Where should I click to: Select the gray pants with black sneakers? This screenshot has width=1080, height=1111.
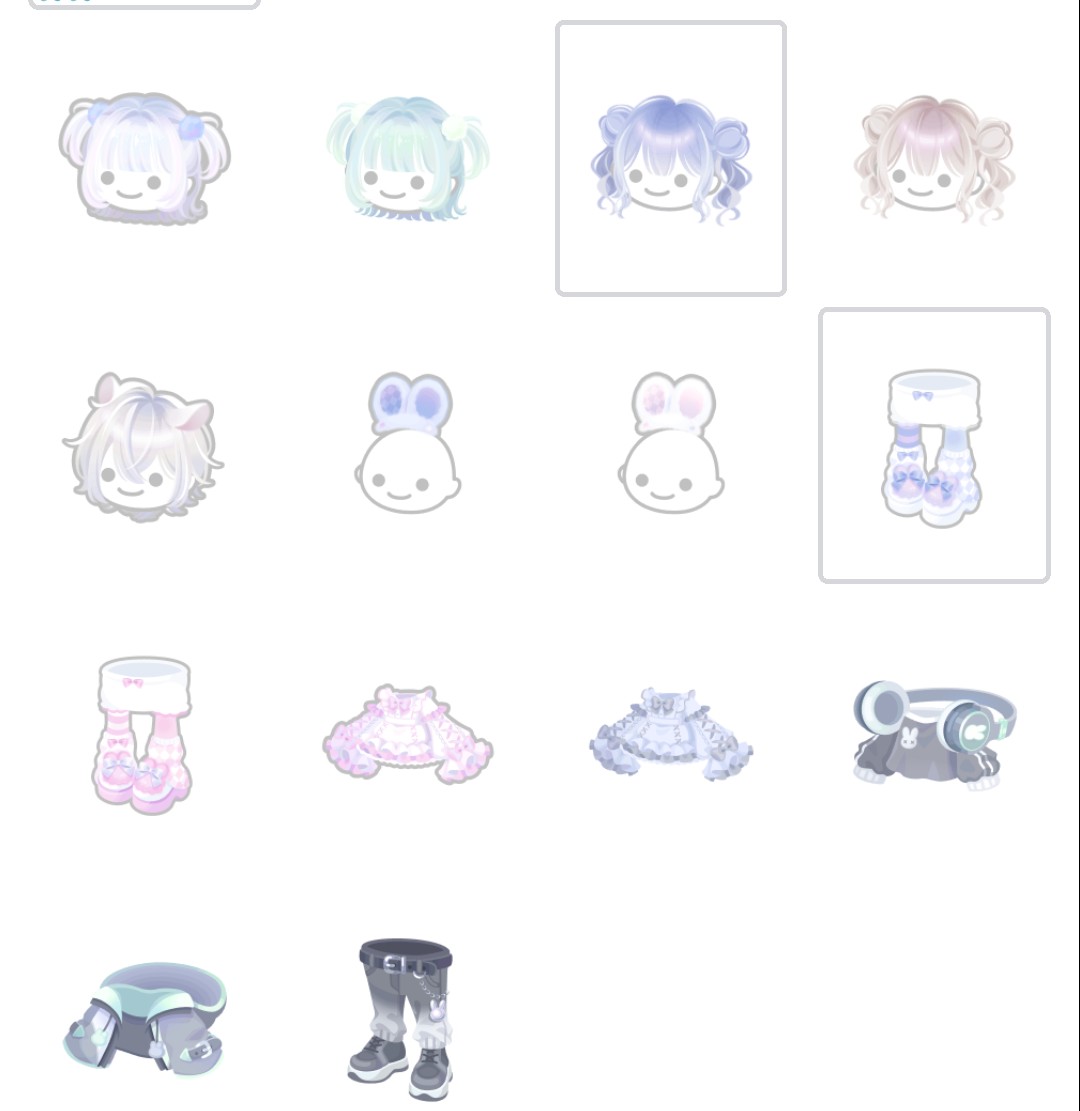pos(405,1018)
